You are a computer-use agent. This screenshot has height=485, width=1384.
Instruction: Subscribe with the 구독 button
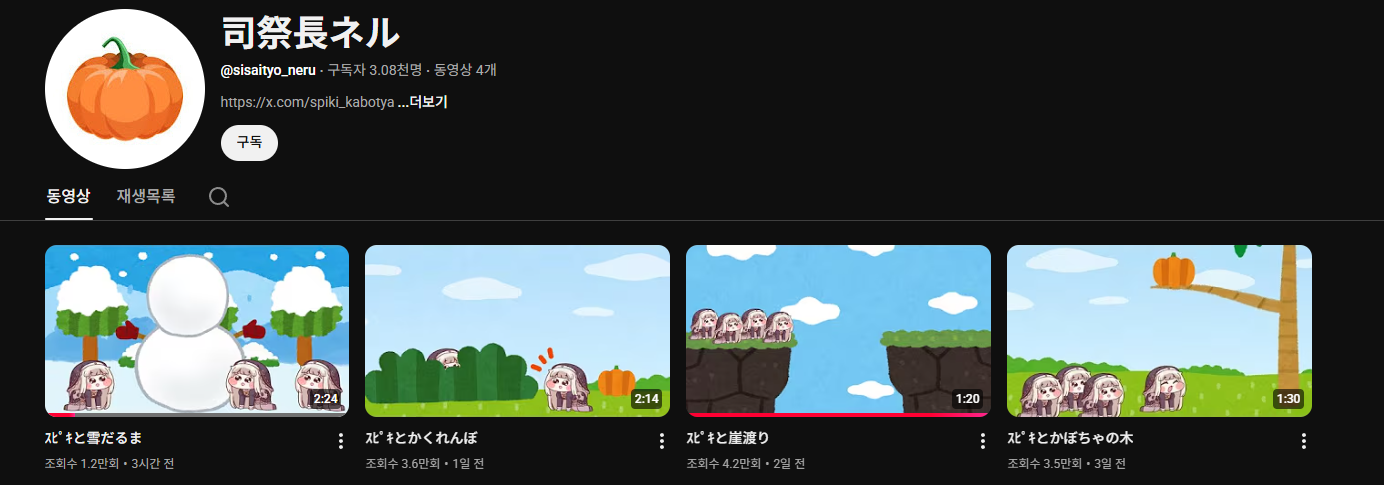coord(249,142)
